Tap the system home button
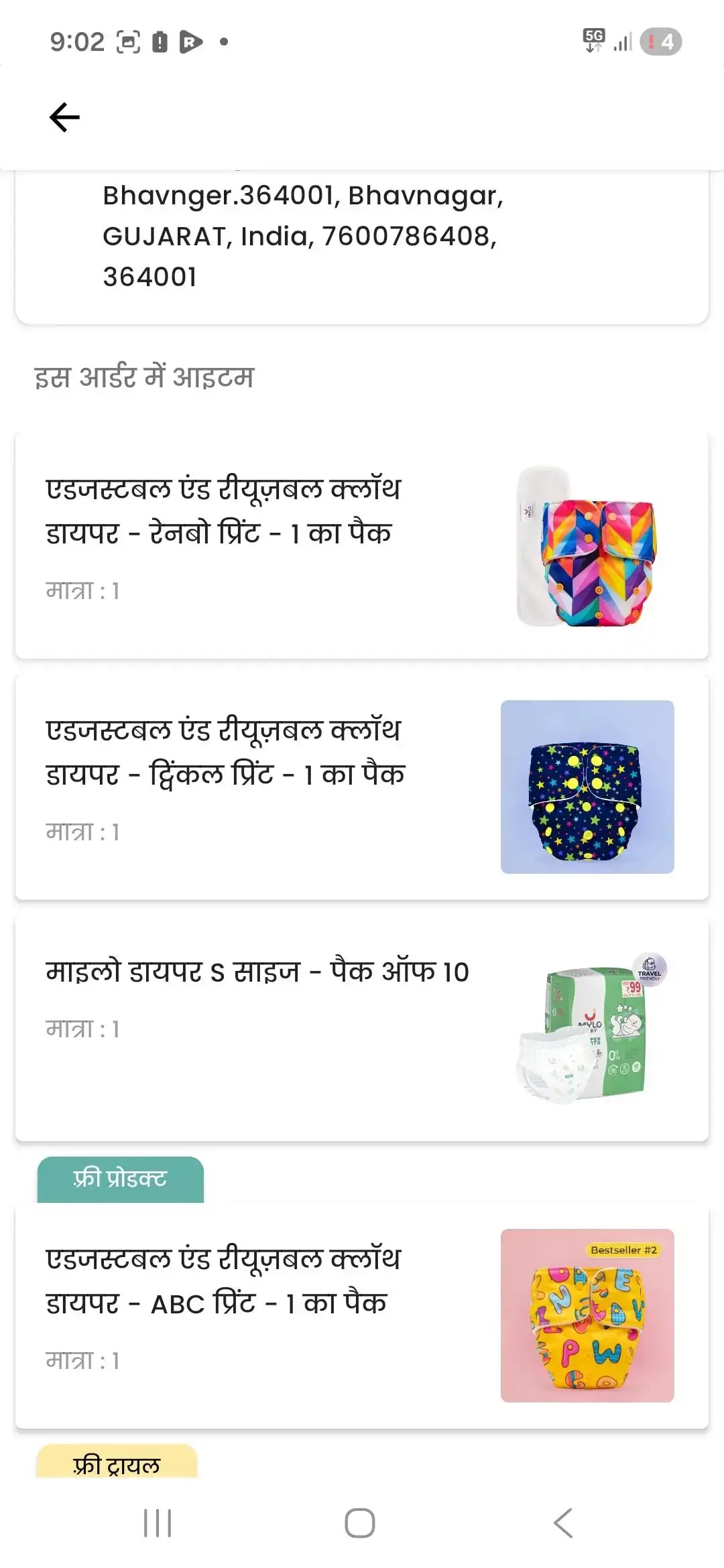The height and width of the screenshot is (1568, 724). [360, 1523]
